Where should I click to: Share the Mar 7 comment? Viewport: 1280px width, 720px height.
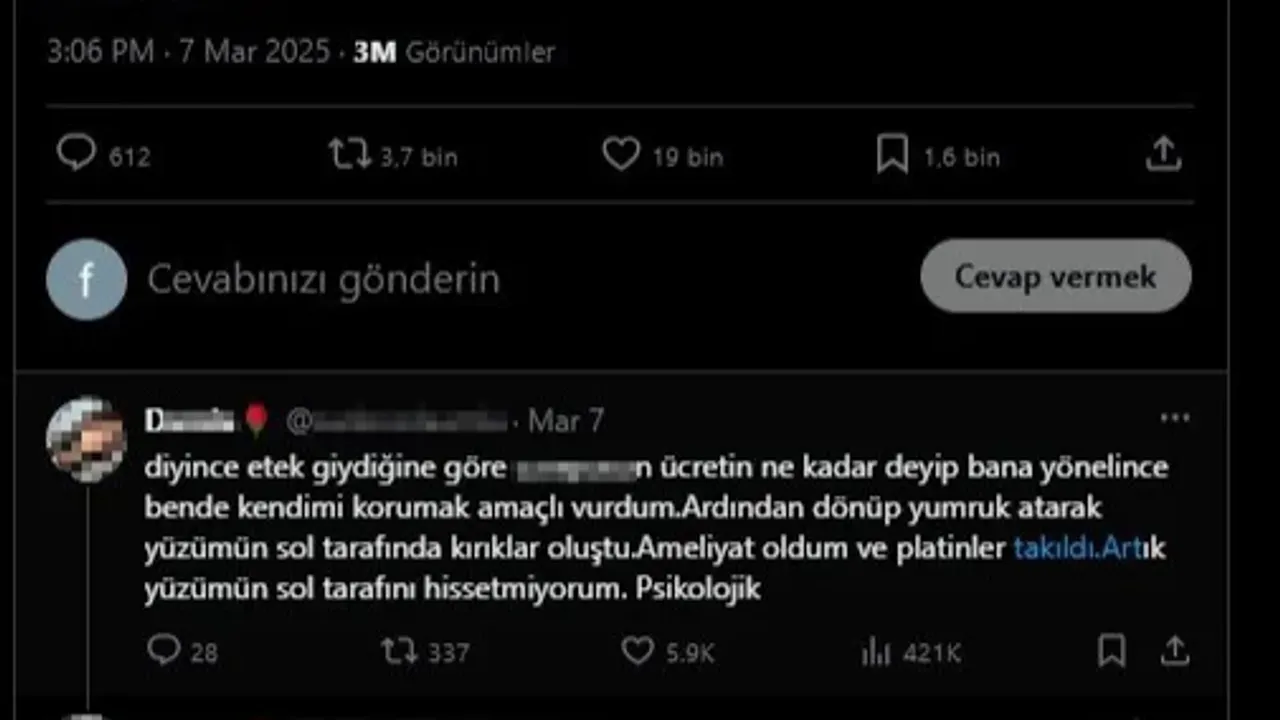point(1175,651)
